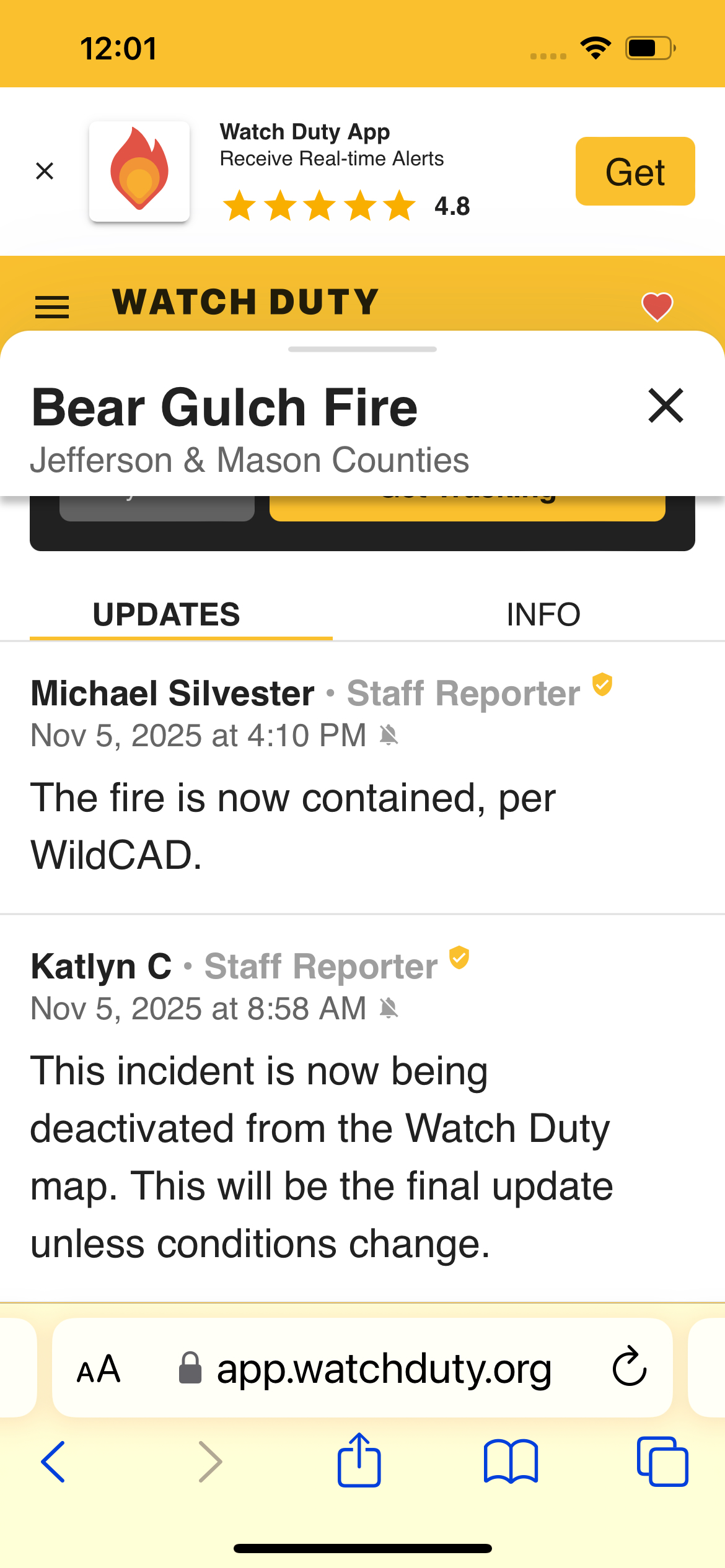Image resolution: width=725 pixels, height=1568 pixels.
Task: Show open browser tabs
Action: (x=662, y=1461)
